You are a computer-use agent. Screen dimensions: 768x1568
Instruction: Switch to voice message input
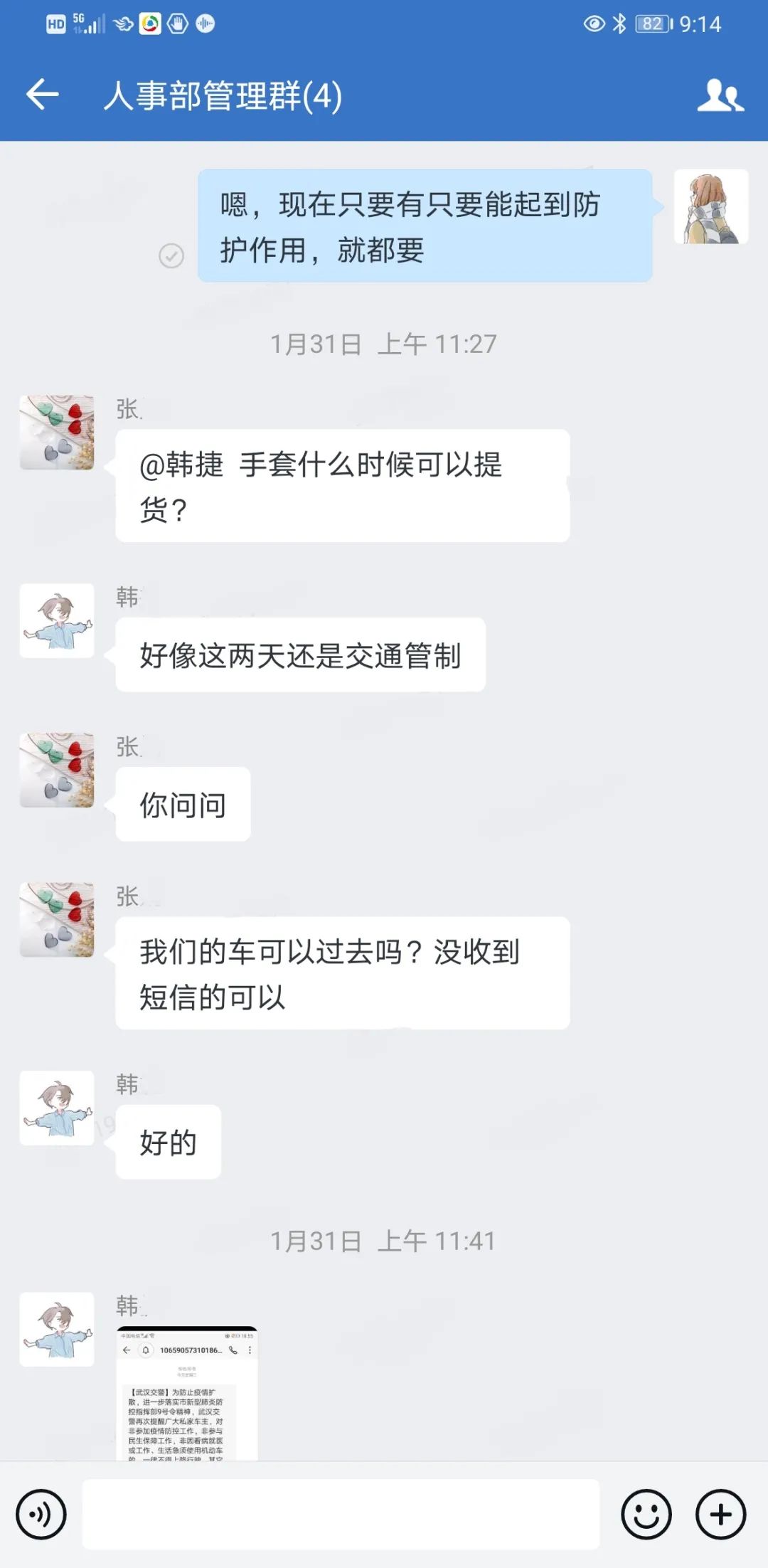click(x=41, y=1515)
